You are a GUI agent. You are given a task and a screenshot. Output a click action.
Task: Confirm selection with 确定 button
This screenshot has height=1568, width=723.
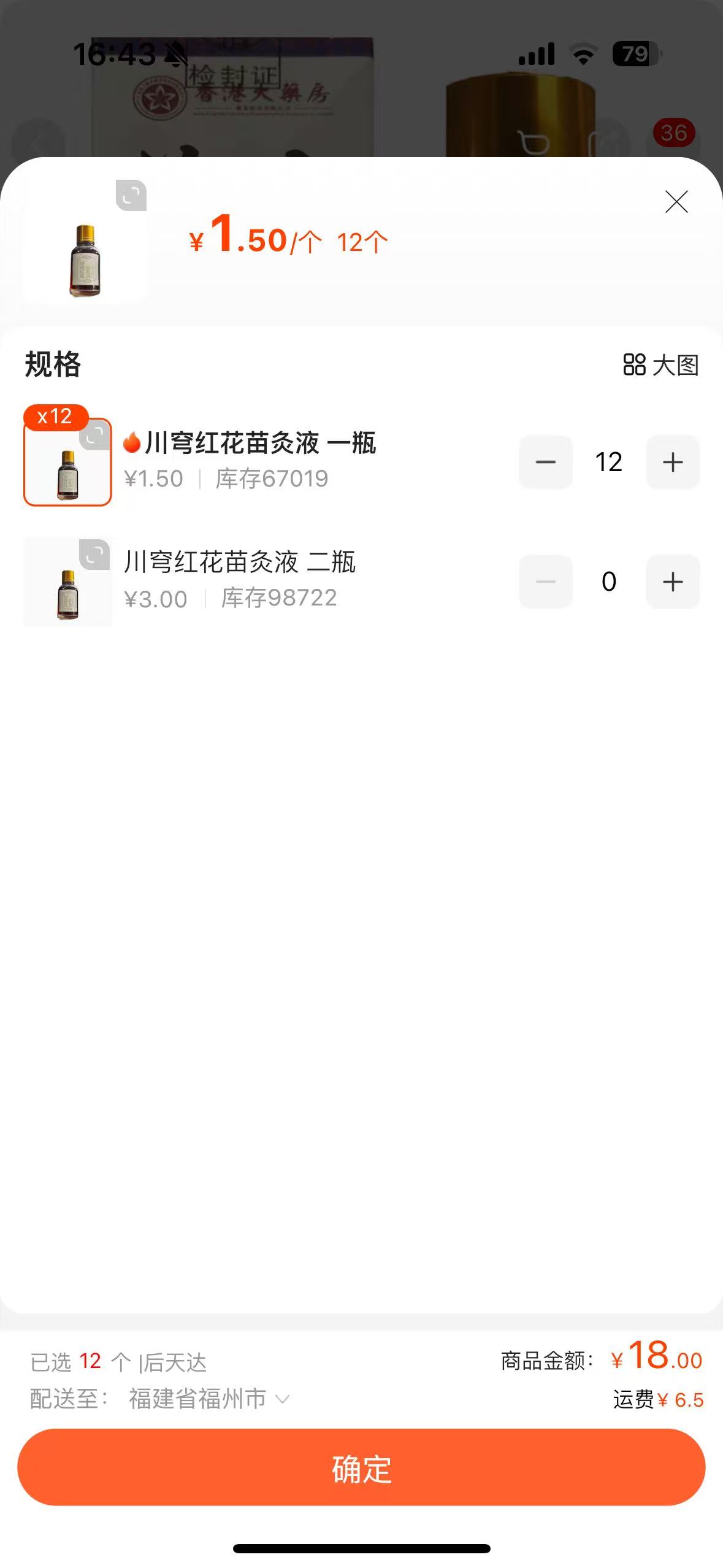[x=361, y=1467]
